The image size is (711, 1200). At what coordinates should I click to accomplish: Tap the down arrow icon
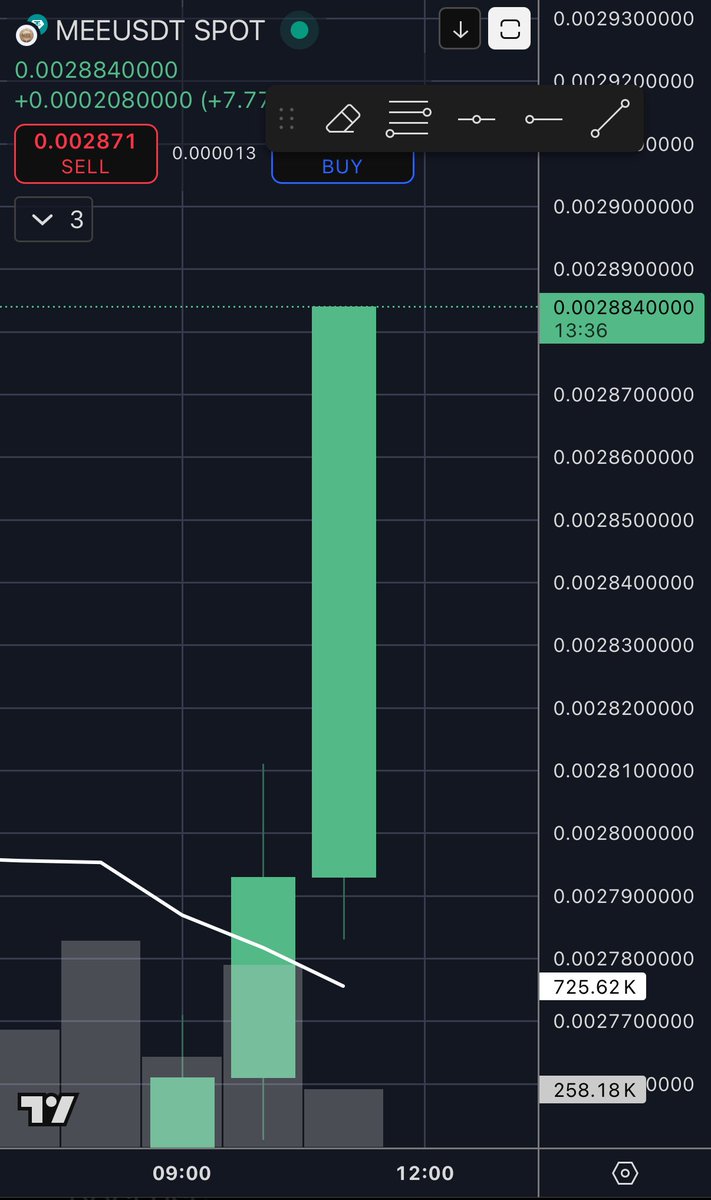(x=460, y=30)
